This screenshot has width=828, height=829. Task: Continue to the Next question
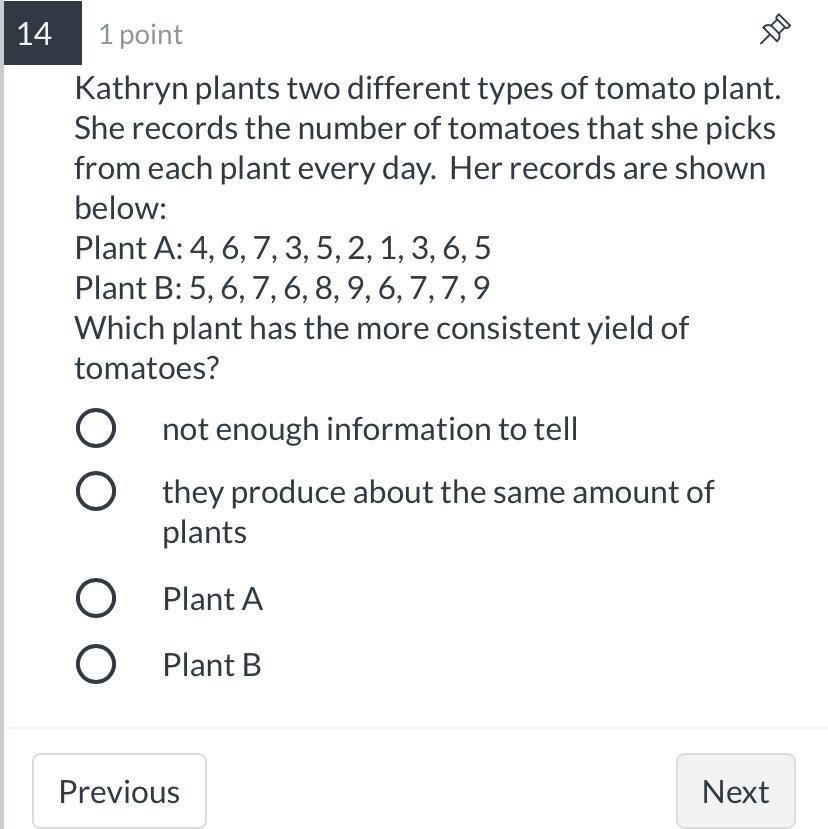pyautogui.click(x=735, y=791)
